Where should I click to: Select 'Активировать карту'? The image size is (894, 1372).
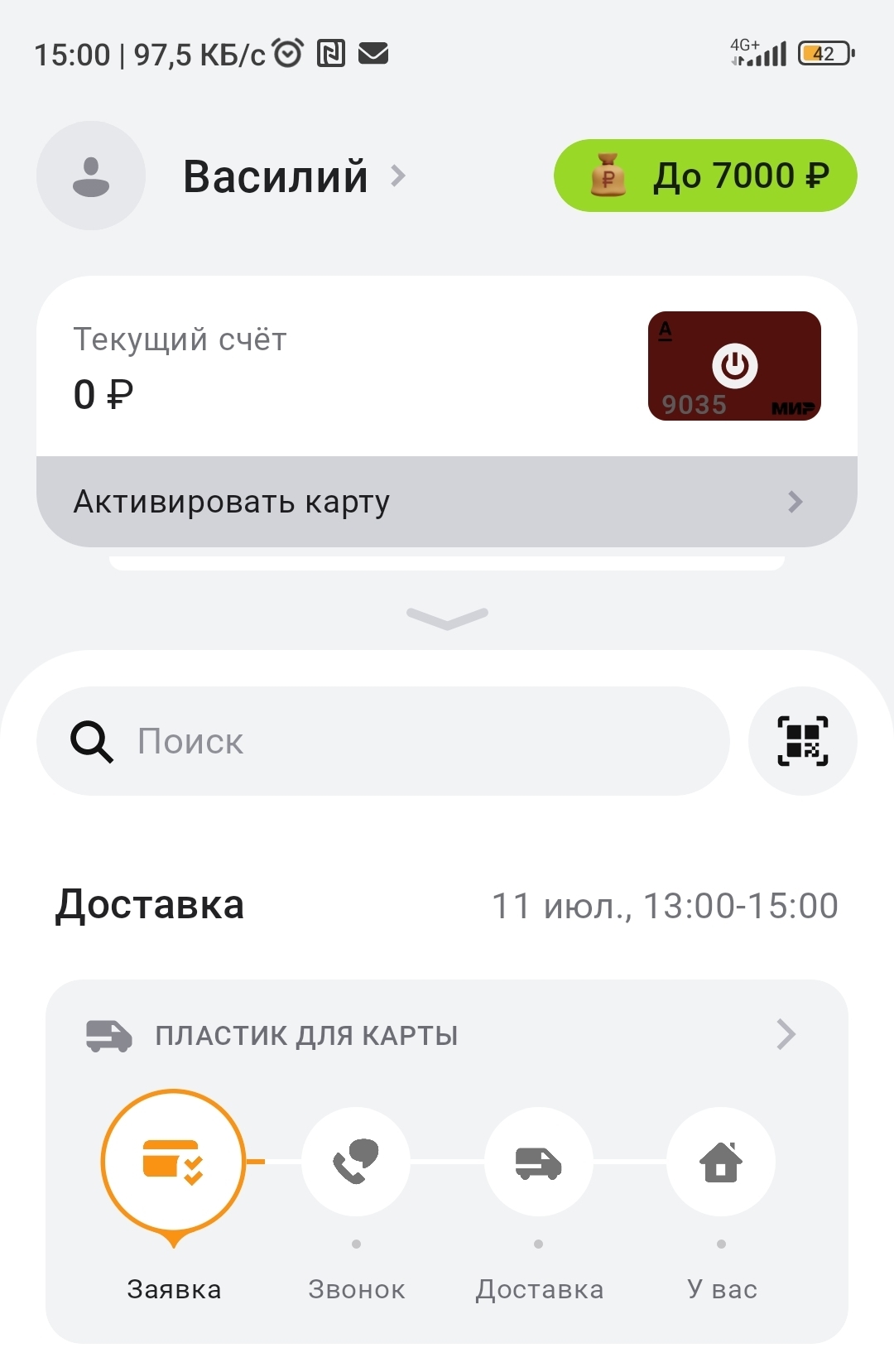446,502
